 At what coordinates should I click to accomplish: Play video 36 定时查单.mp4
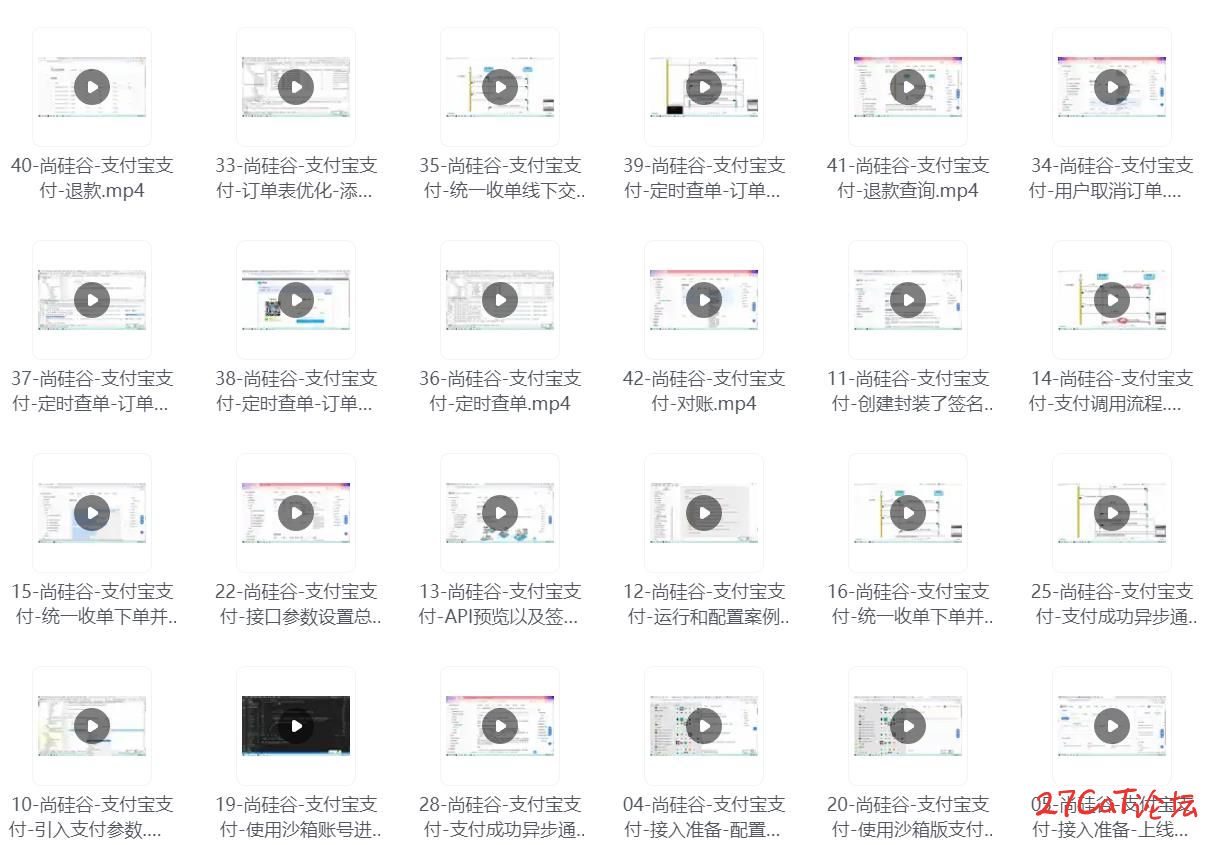[x=500, y=300]
